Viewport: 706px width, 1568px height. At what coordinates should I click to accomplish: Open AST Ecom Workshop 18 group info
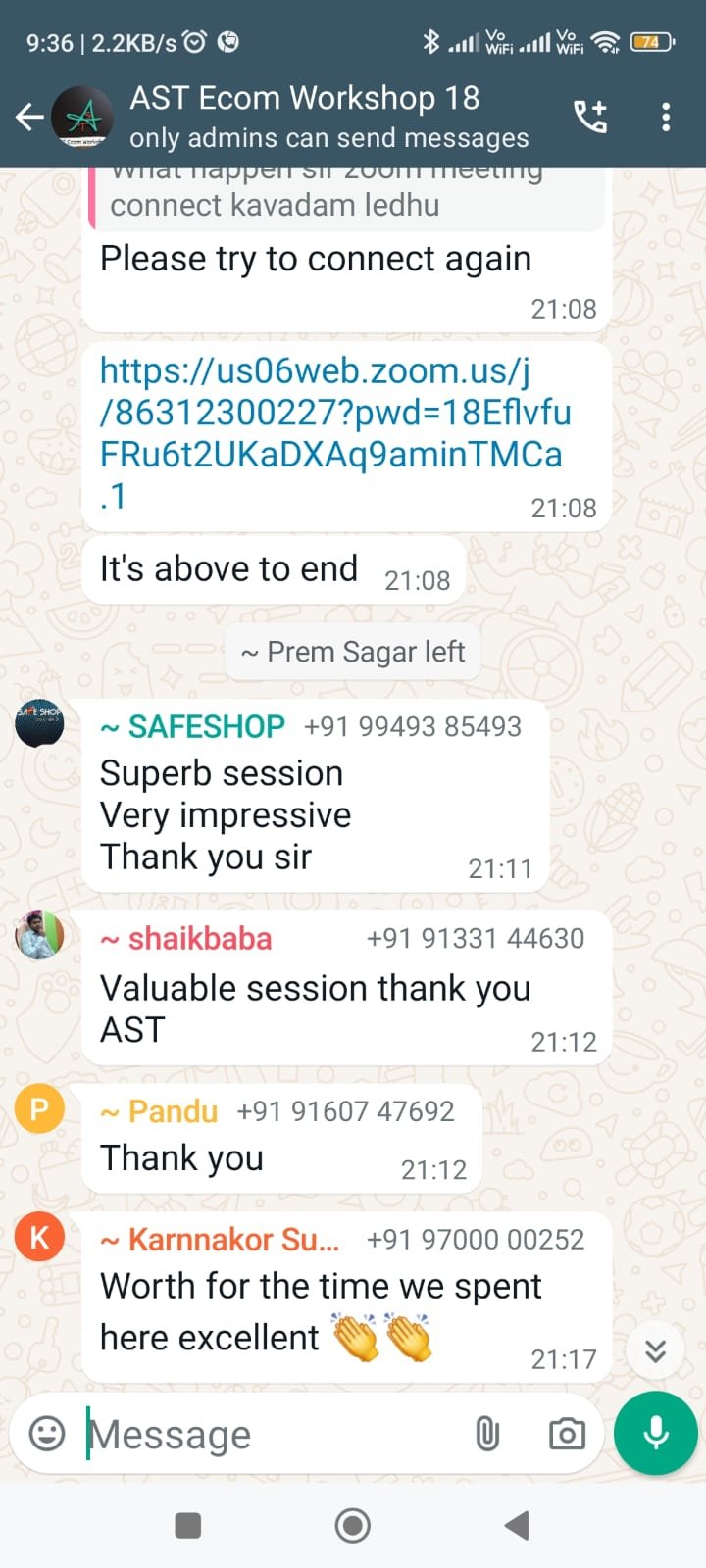[328, 117]
